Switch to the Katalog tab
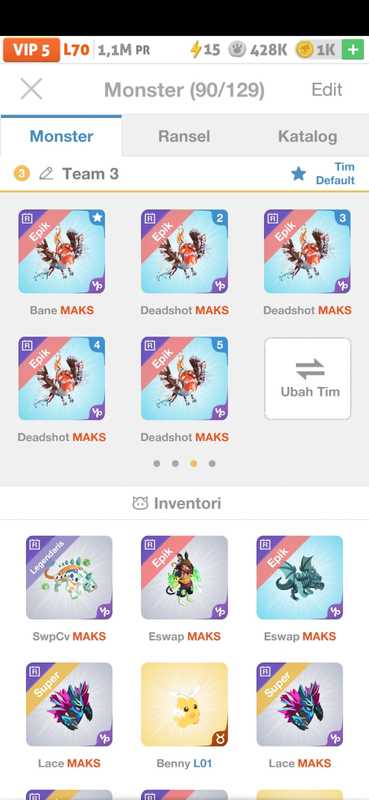The height and width of the screenshot is (800, 369). (x=307, y=136)
